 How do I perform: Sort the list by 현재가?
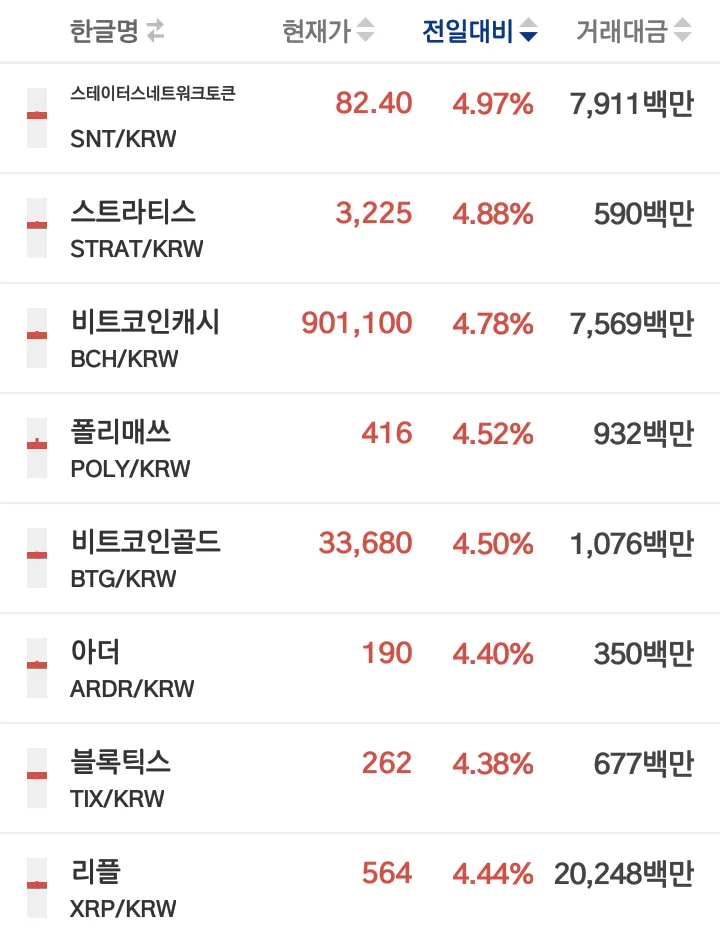tap(329, 32)
